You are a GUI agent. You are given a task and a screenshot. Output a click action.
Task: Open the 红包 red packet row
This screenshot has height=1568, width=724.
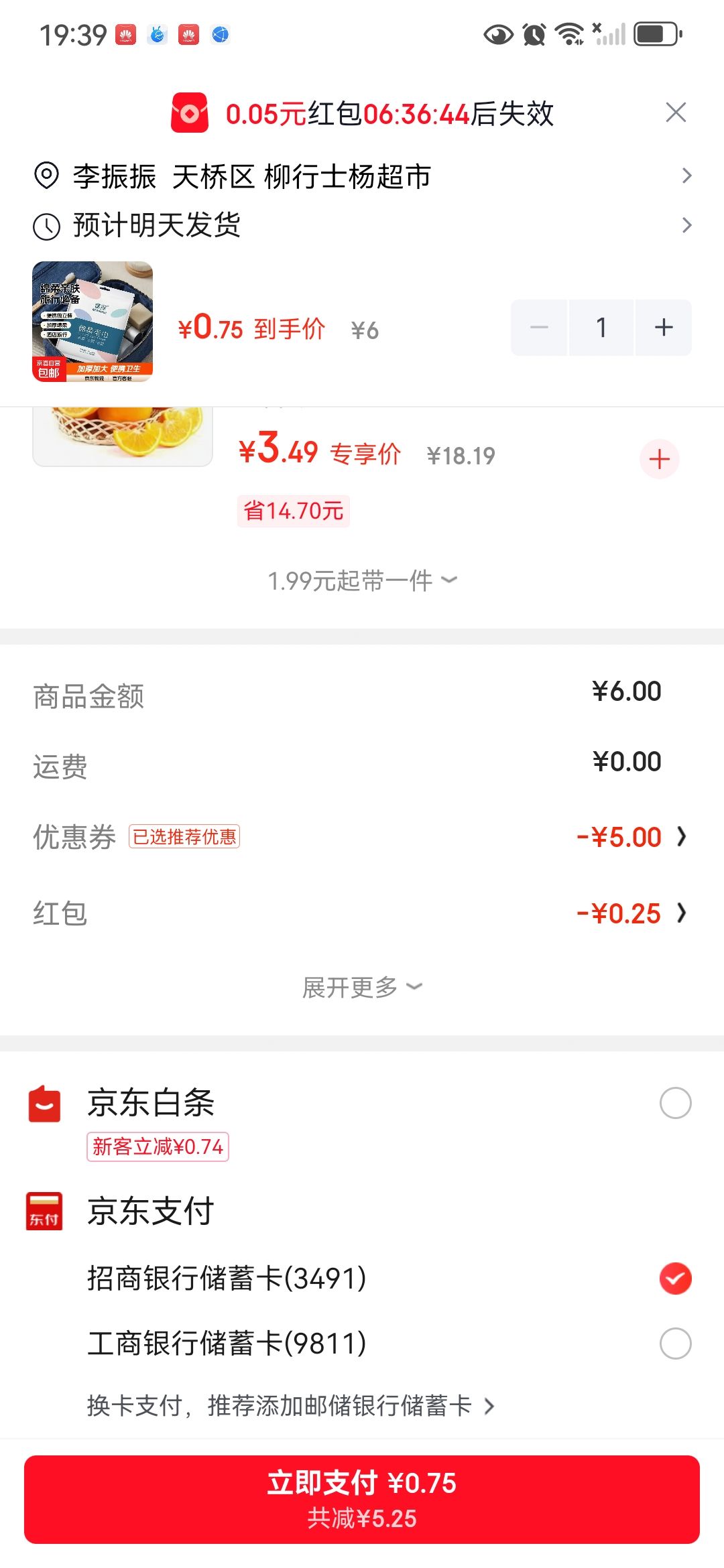click(x=362, y=913)
